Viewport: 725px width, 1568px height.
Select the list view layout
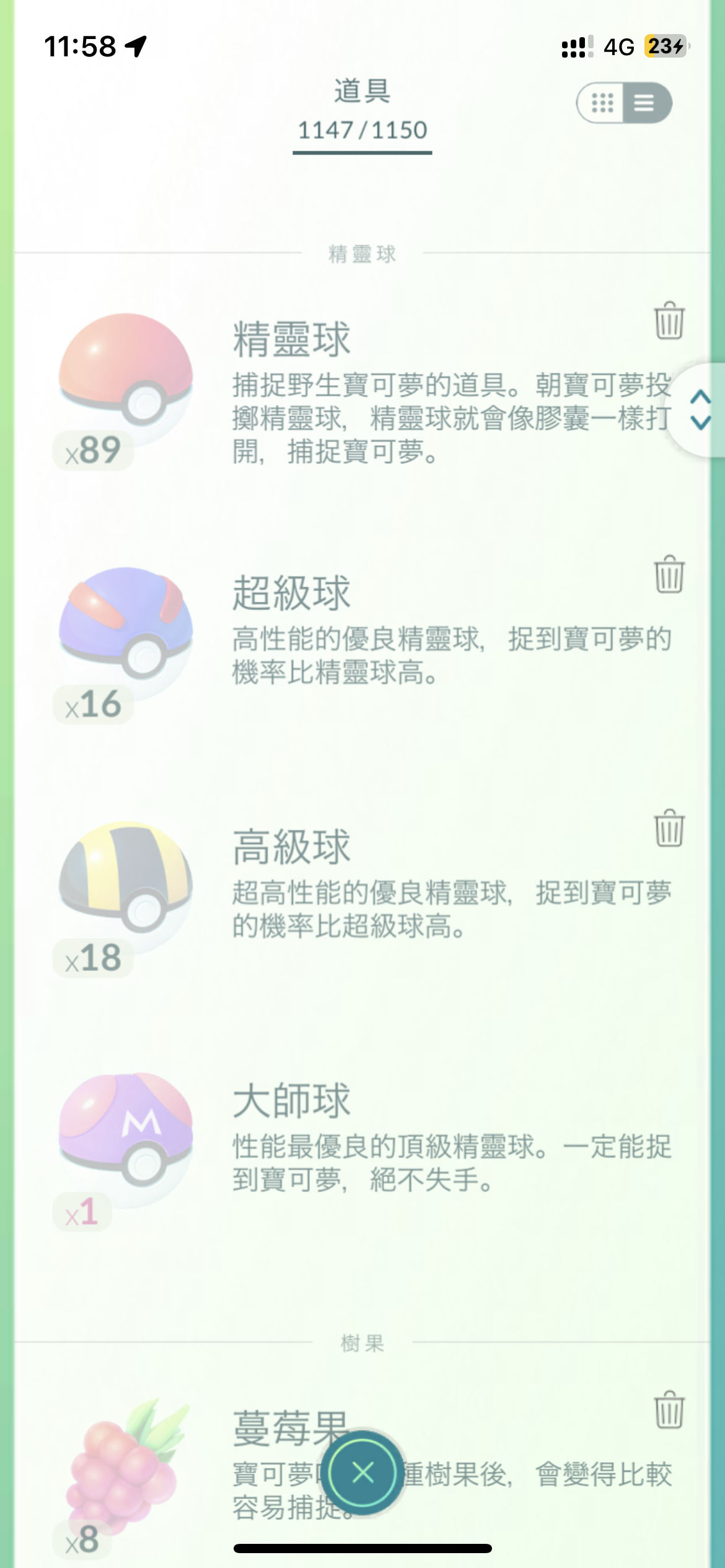coord(645,103)
